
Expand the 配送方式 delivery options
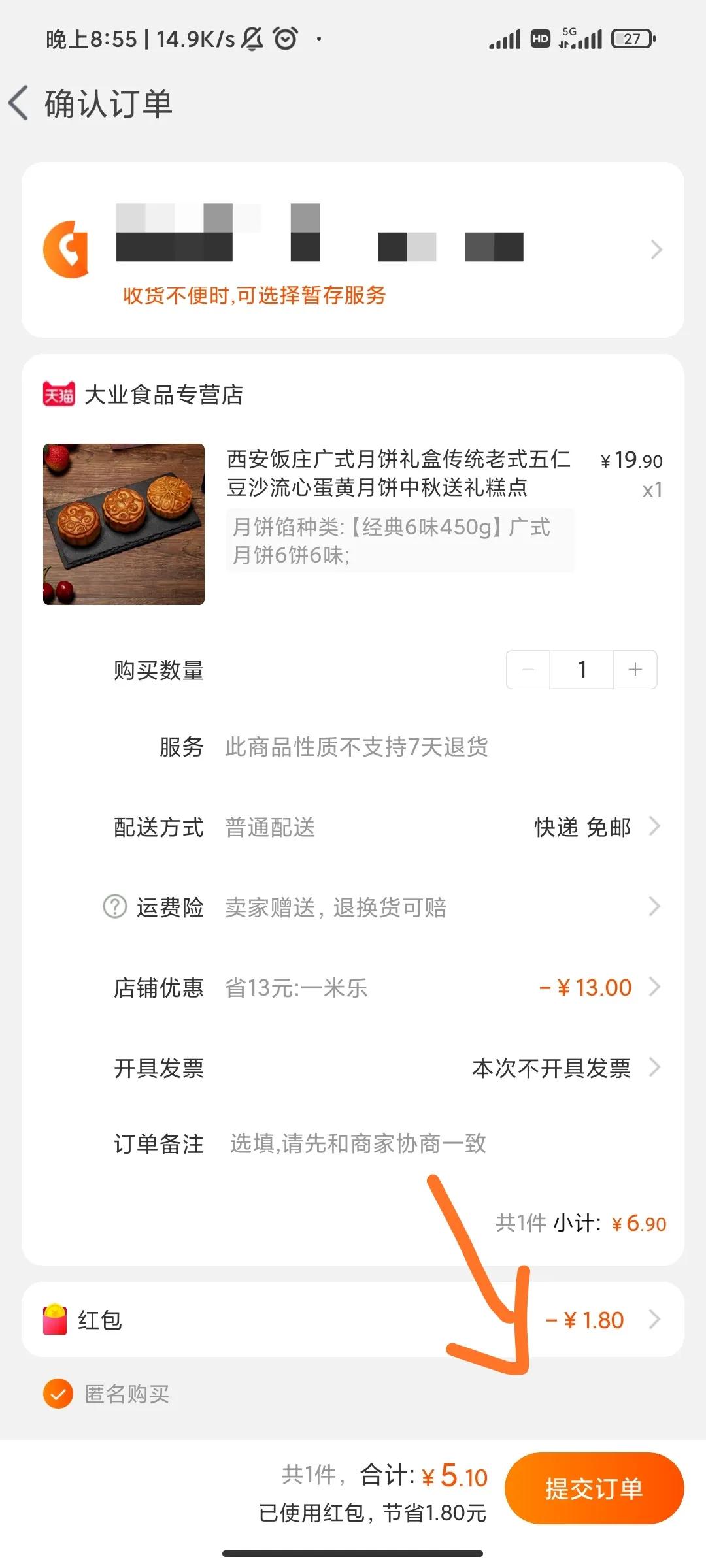[656, 826]
